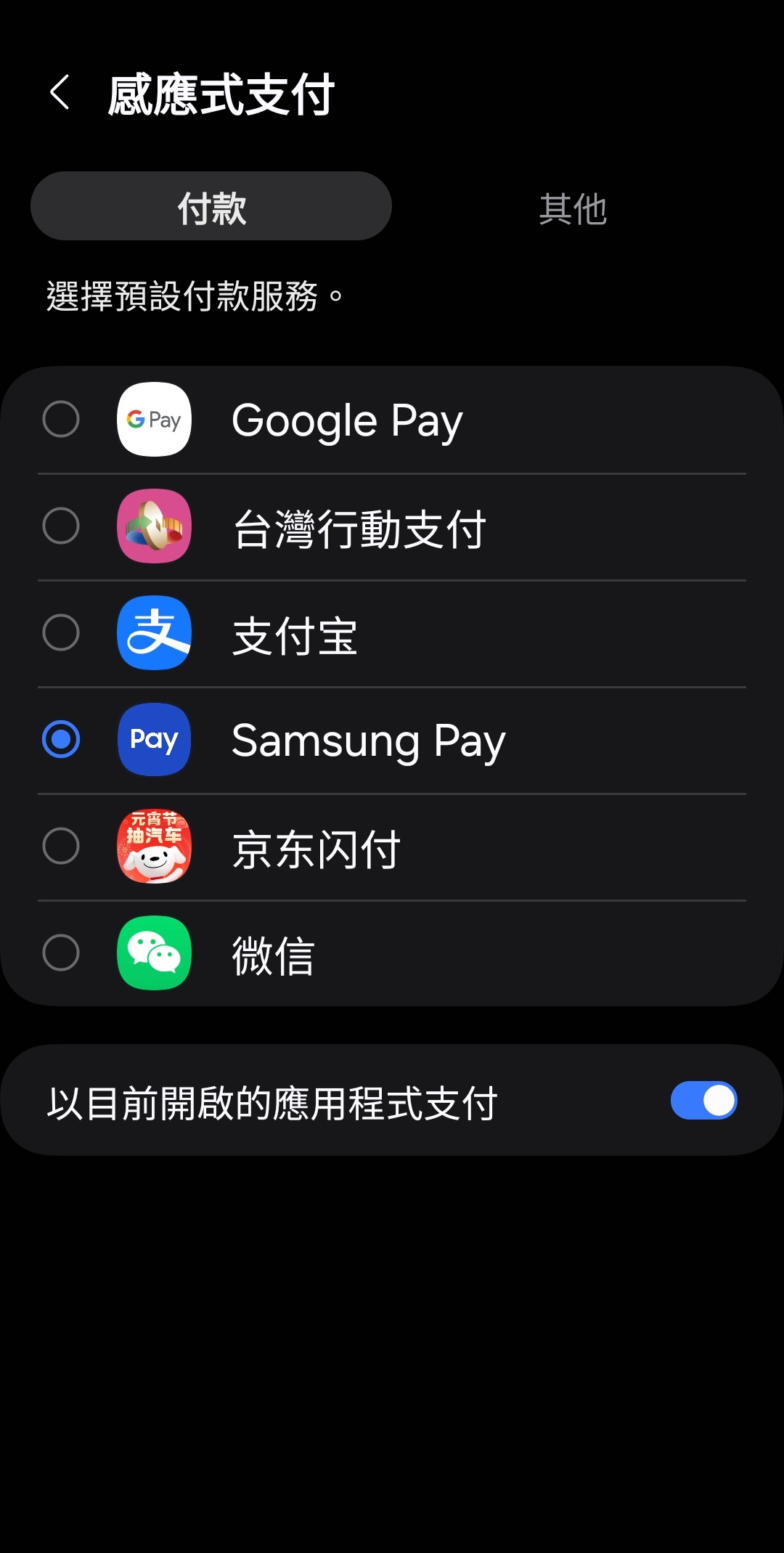This screenshot has height=1553, width=784.
Task: Disable 以目前開啟的應用程式支付 switch
Action: click(703, 1101)
